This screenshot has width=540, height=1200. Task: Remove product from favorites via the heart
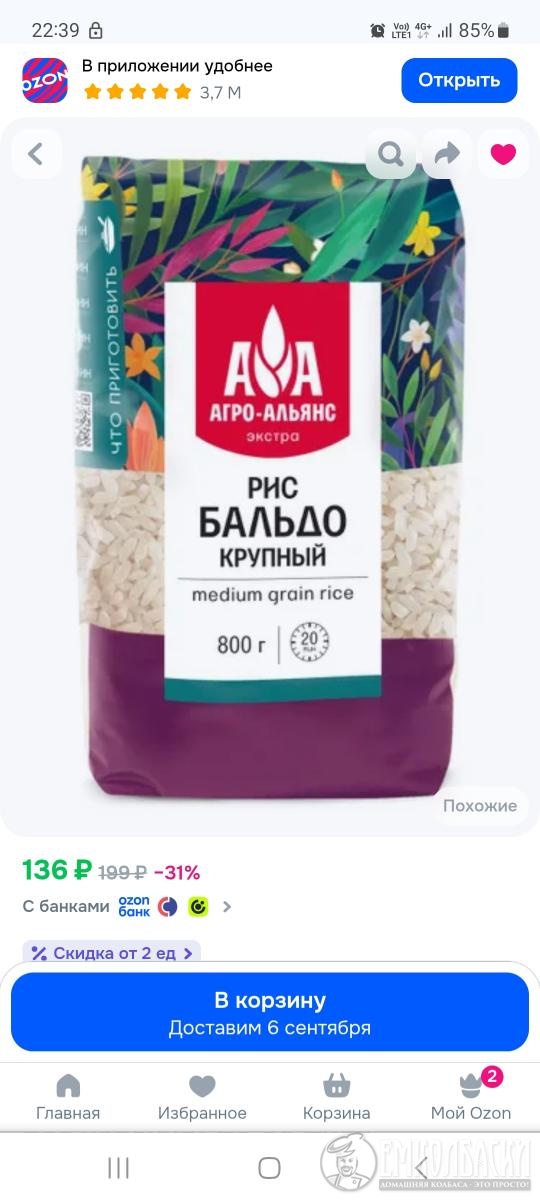[x=503, y=154]
